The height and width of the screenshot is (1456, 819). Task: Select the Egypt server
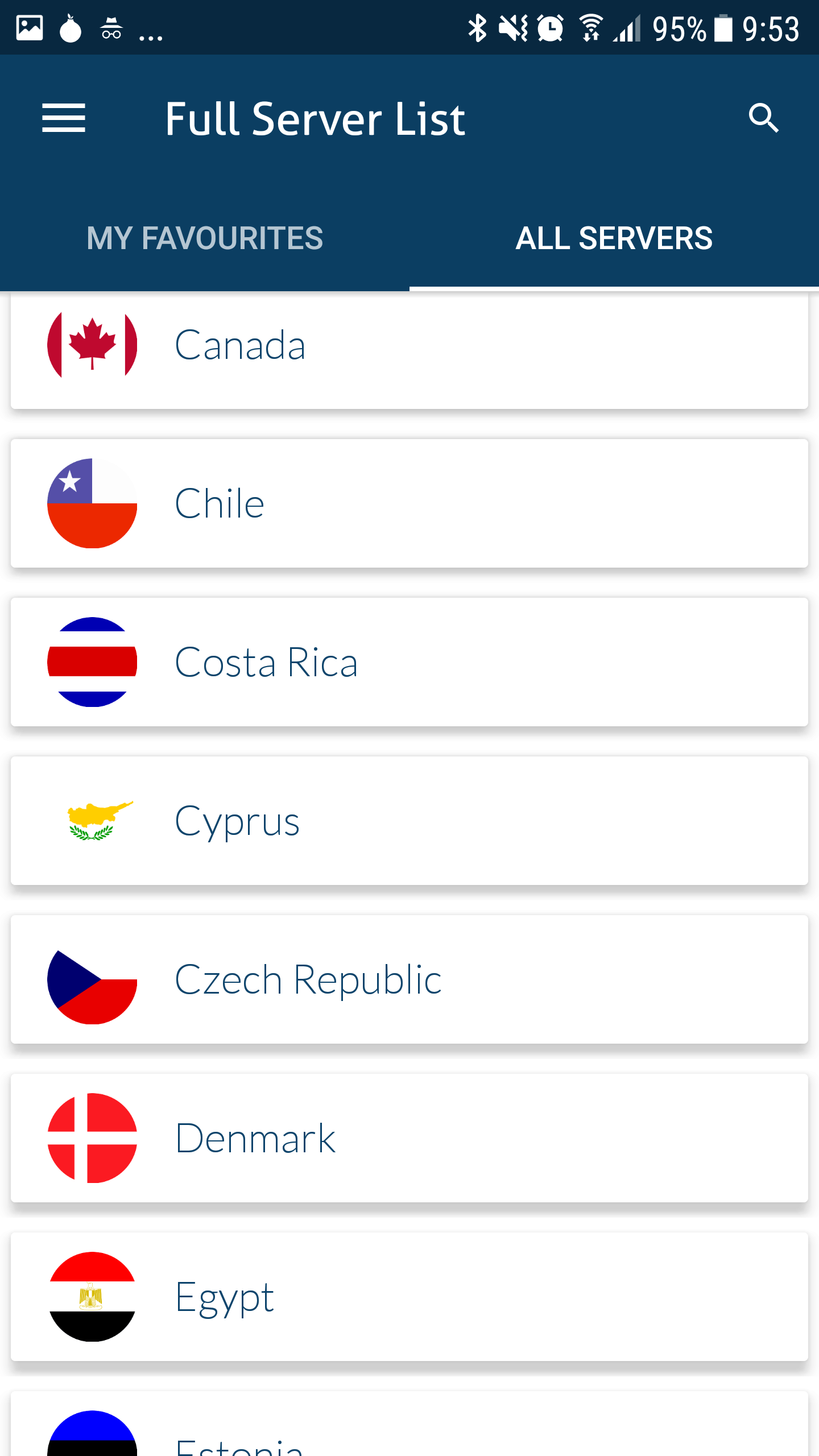coord(409,1297)
